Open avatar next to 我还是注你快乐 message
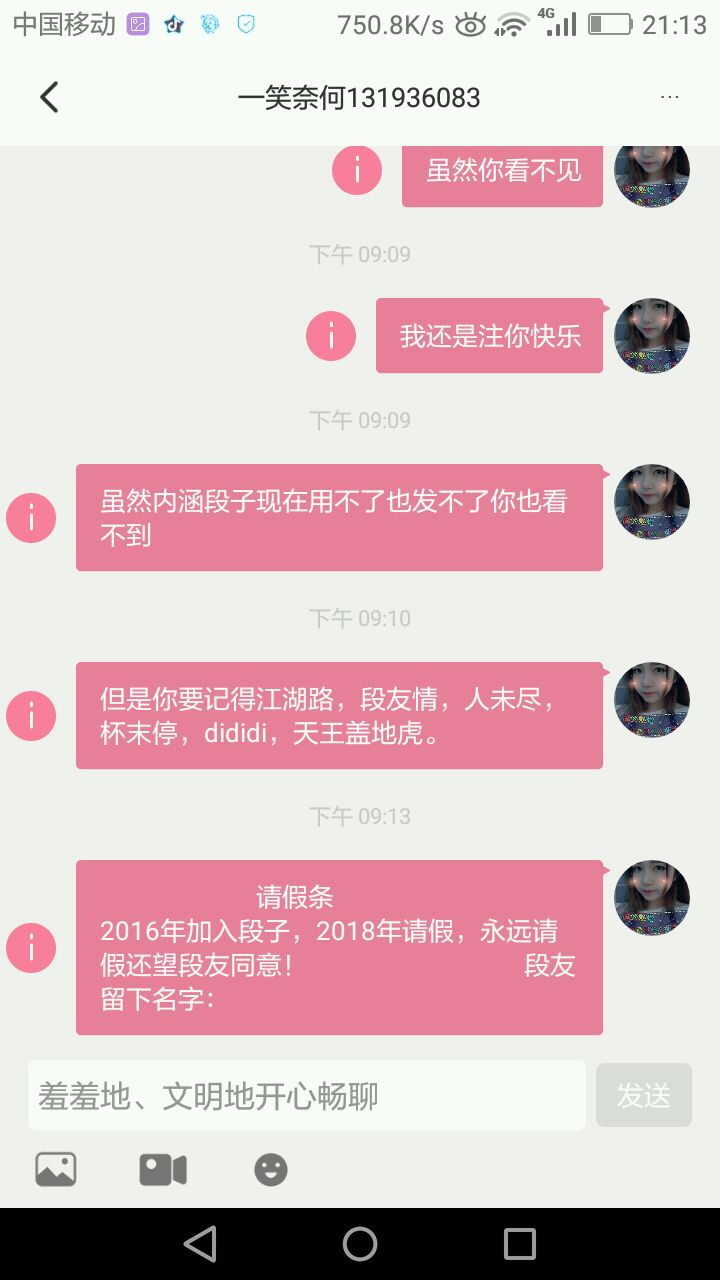 (x=651, y=336)
